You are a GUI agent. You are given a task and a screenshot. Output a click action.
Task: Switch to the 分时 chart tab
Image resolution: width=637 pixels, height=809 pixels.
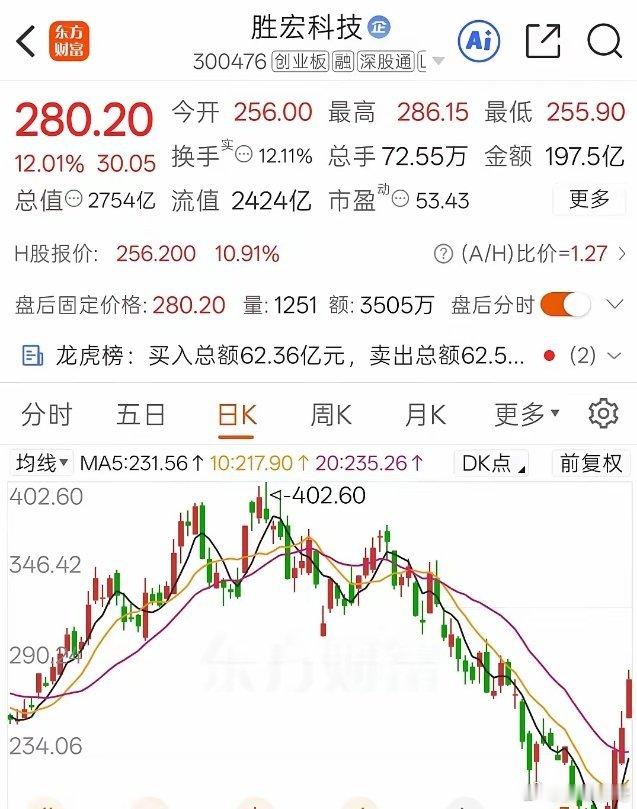coord(46,415)
